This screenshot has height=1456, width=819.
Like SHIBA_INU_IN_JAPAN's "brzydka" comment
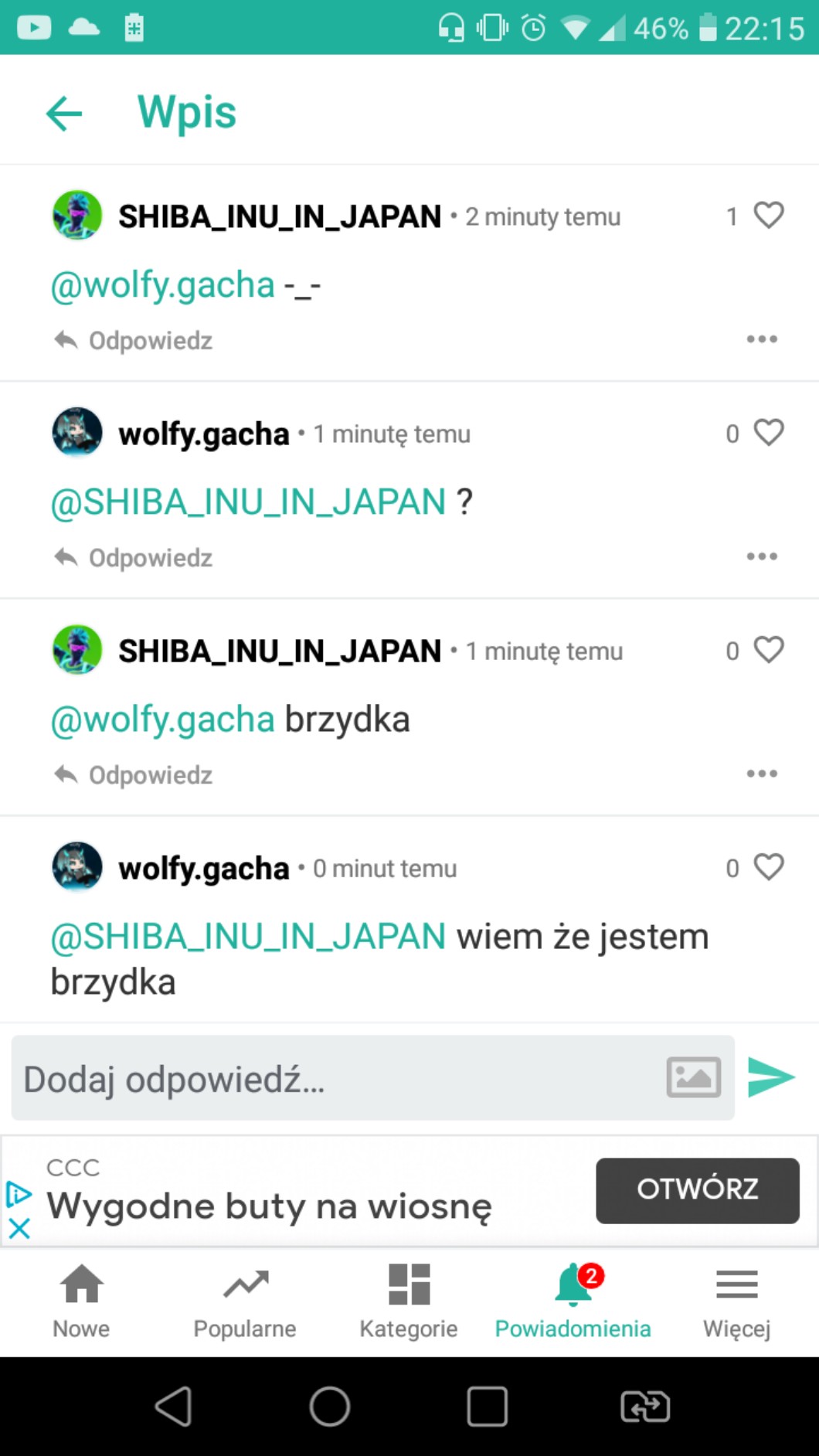tap(769, 650)
